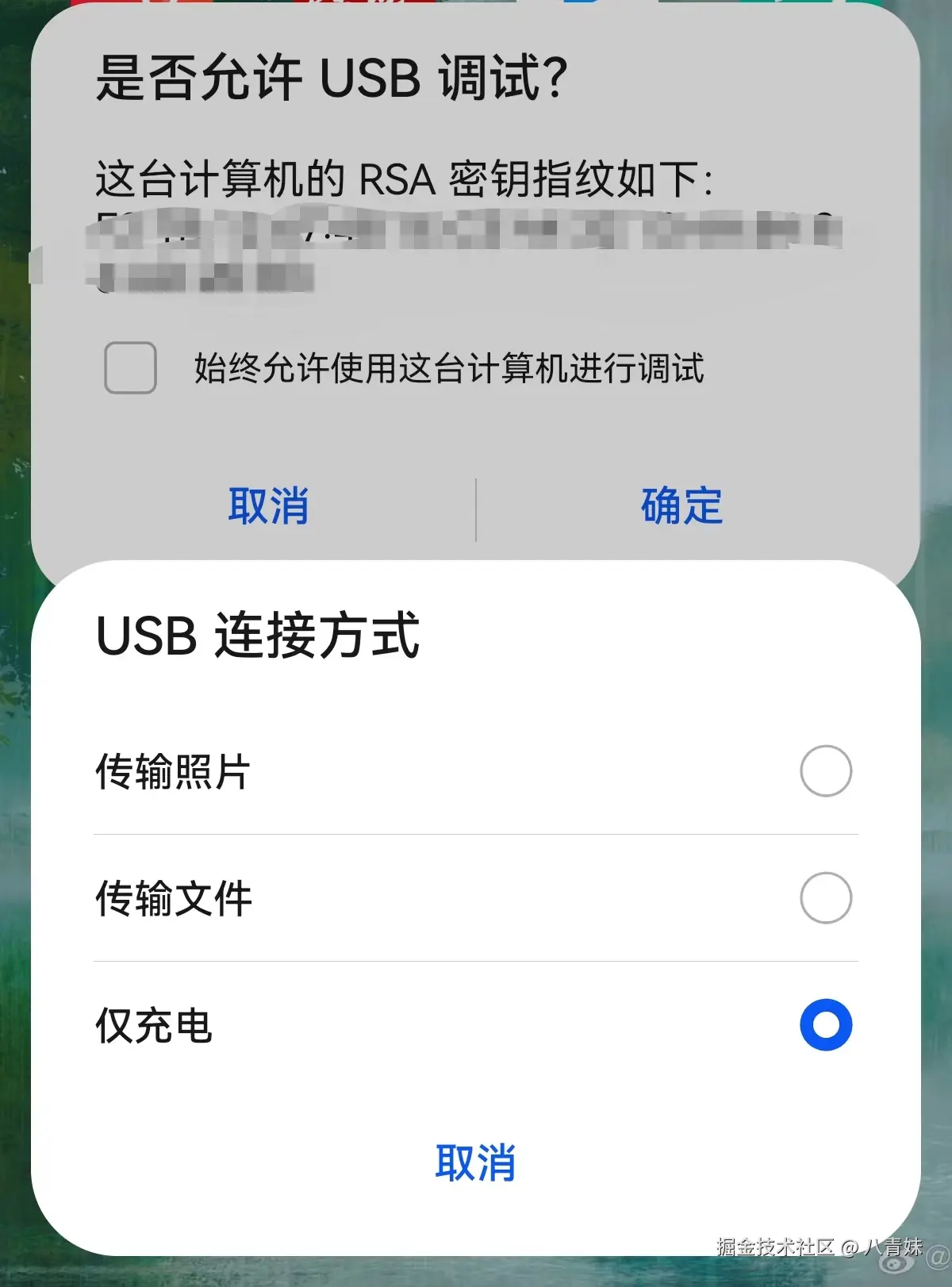The image size is (952, 1287).
Task: Select 传输照片 connection mode
Action: pyautogui.click(x=825, y=770)
